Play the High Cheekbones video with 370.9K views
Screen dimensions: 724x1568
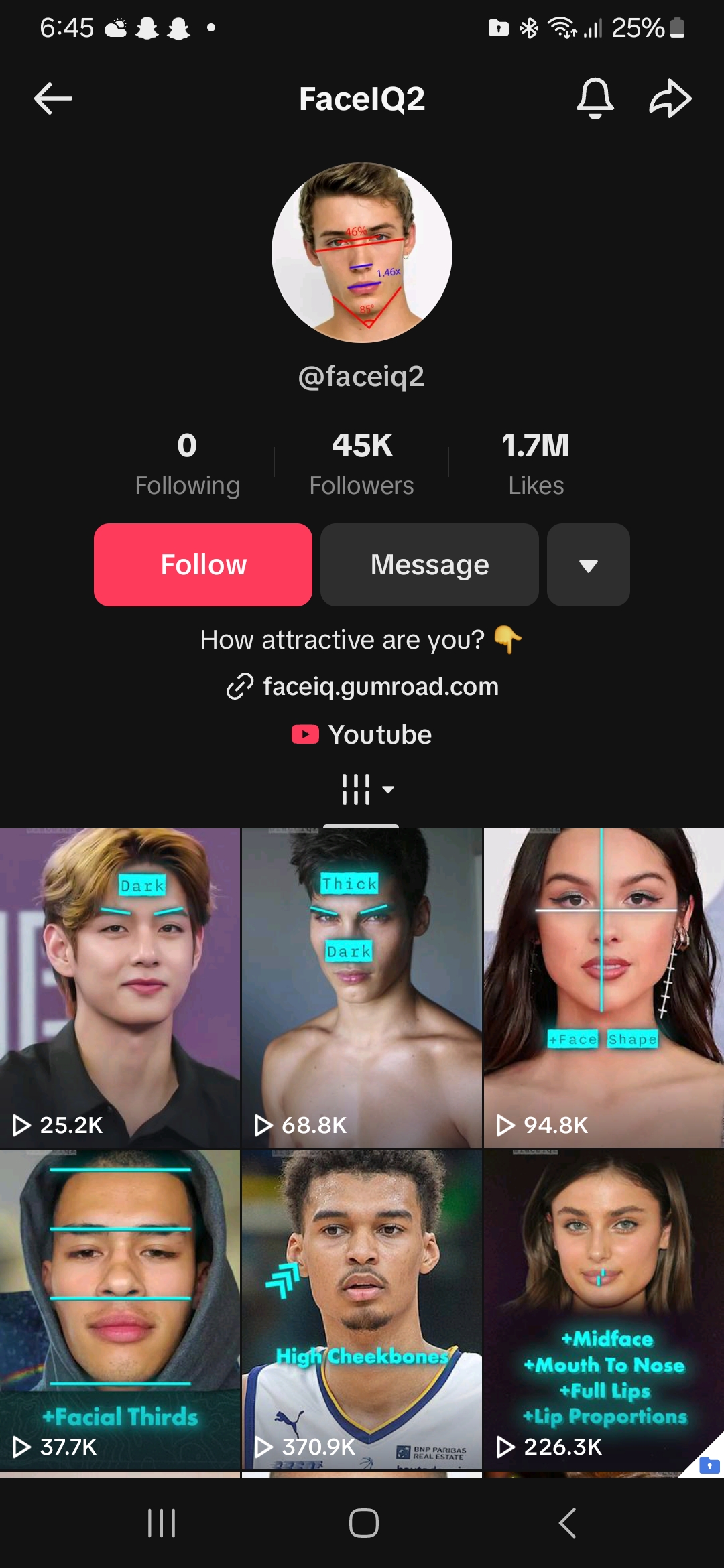click(362, 1310)
